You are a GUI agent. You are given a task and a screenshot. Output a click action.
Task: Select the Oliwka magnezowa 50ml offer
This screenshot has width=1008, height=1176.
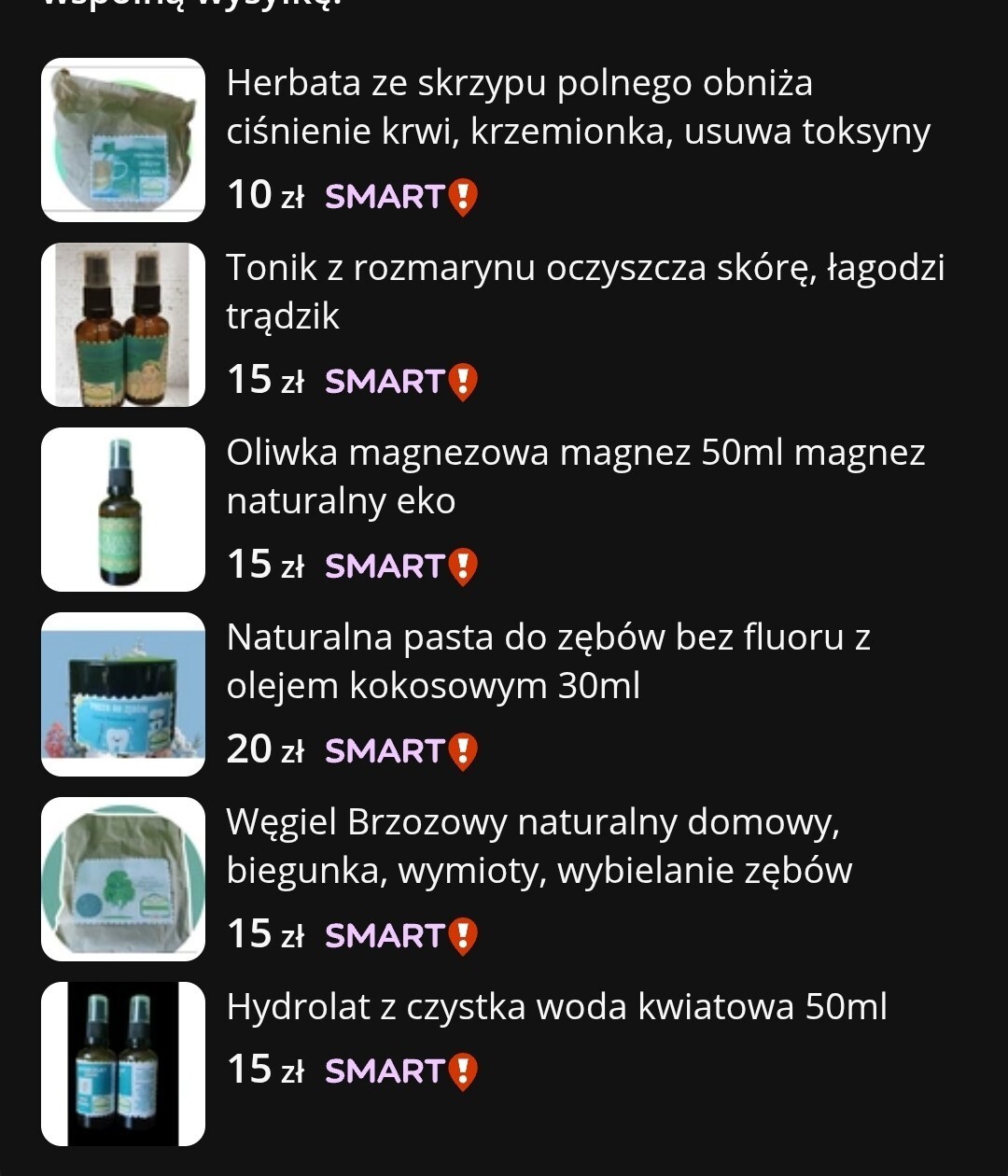(575, 476)
